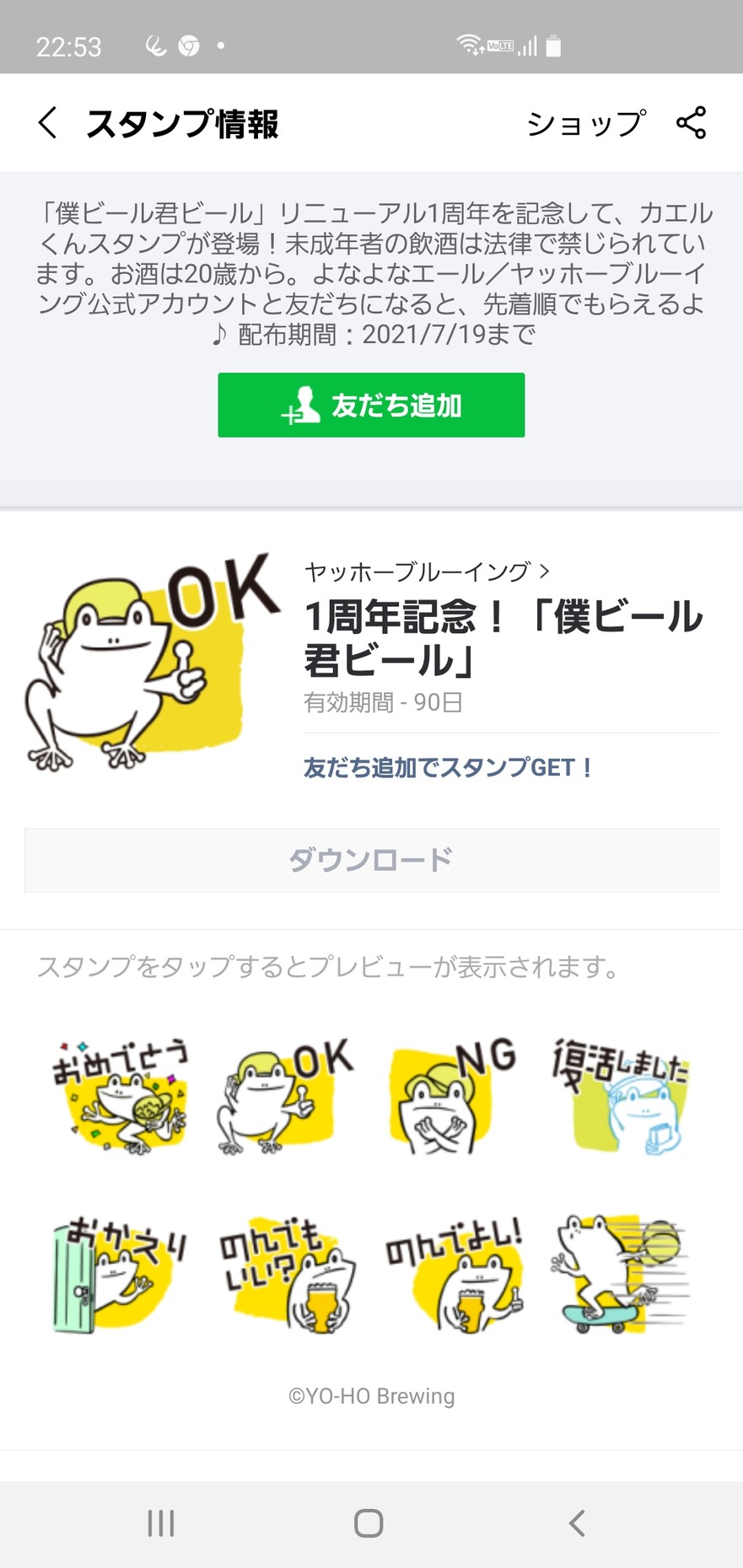
Task: Preview the おかえり door sticker
Action: pos(119,1275)
